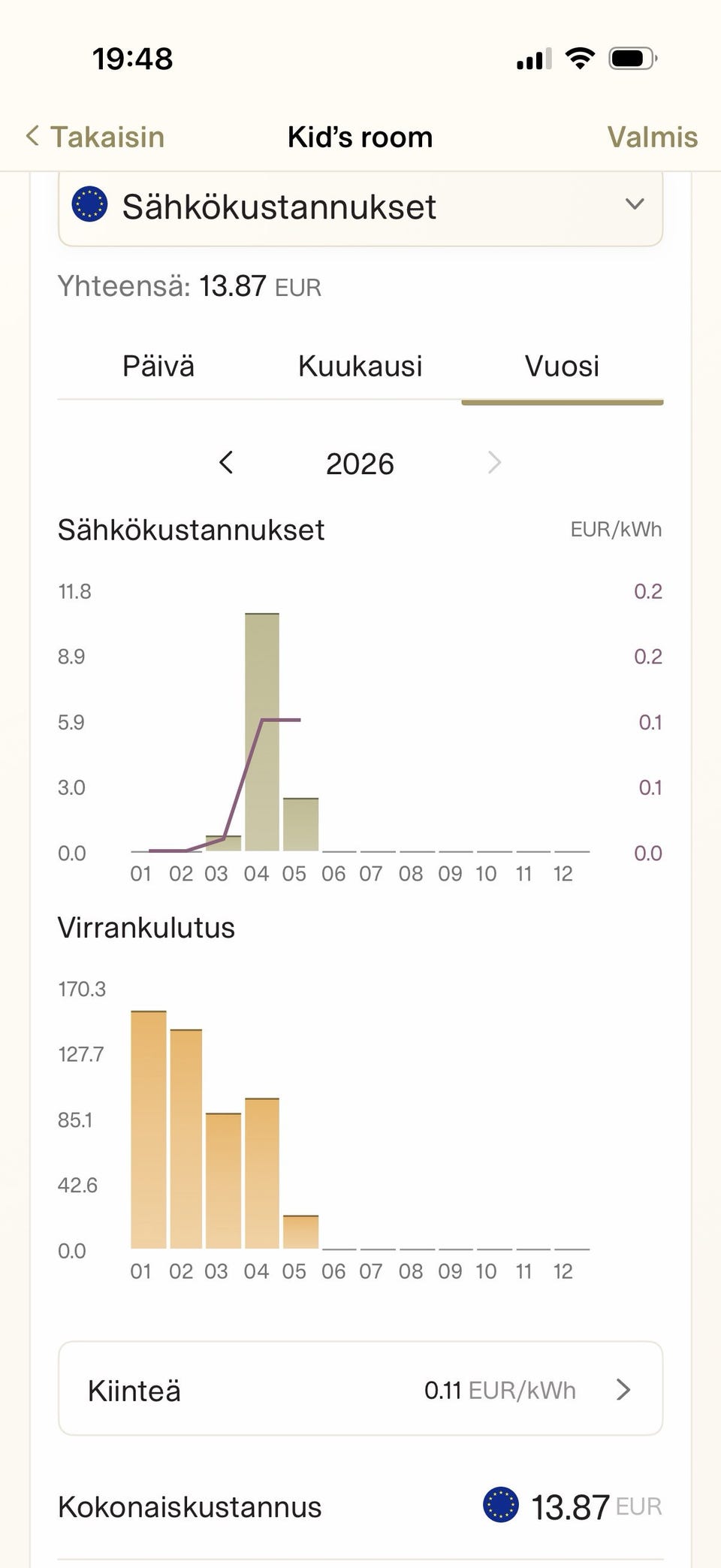Switch to the Päivä tab
The image size is (721, 1568).
158,367
